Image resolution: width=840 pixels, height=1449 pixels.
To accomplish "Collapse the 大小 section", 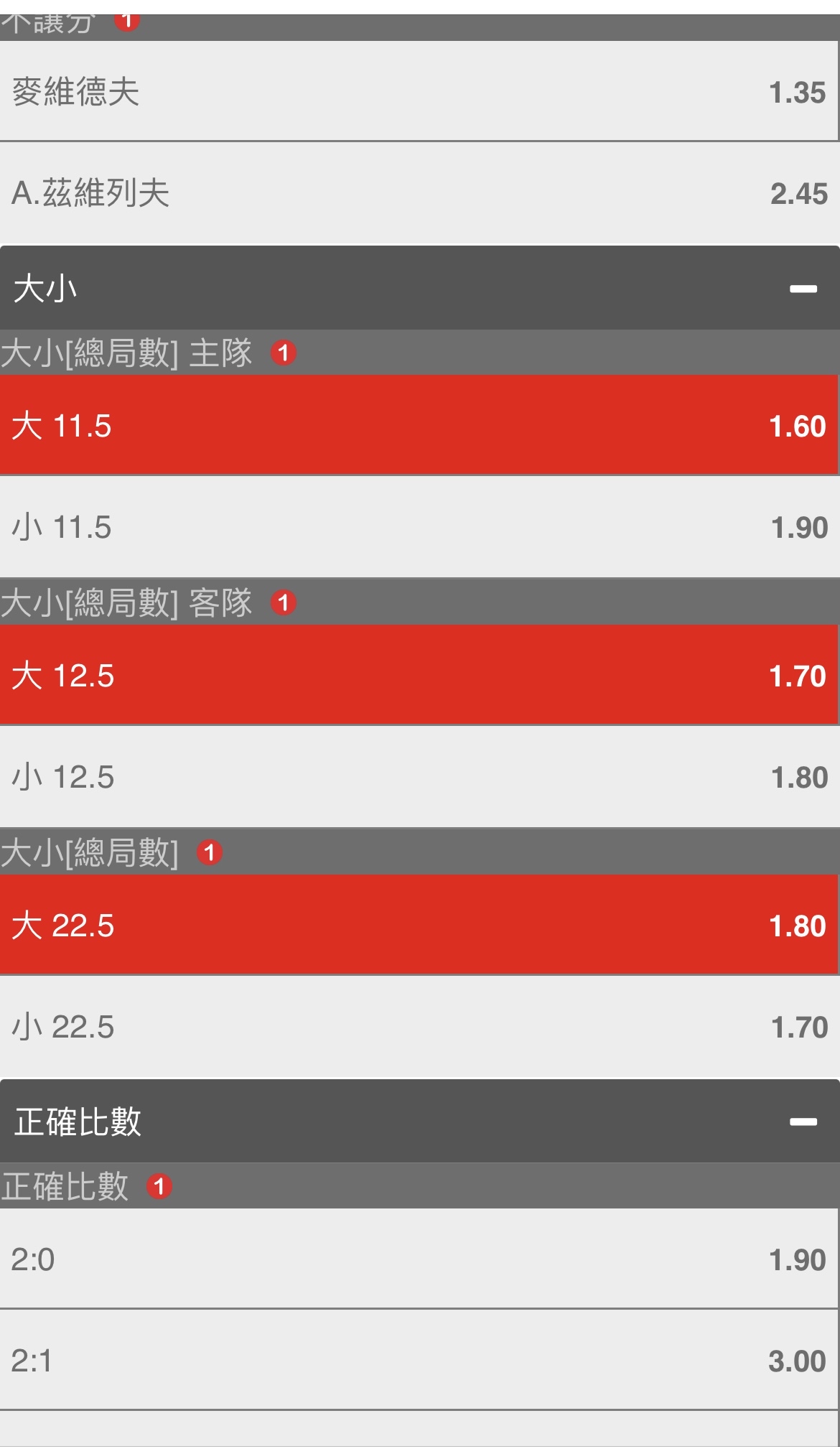I will pos(803,289).
